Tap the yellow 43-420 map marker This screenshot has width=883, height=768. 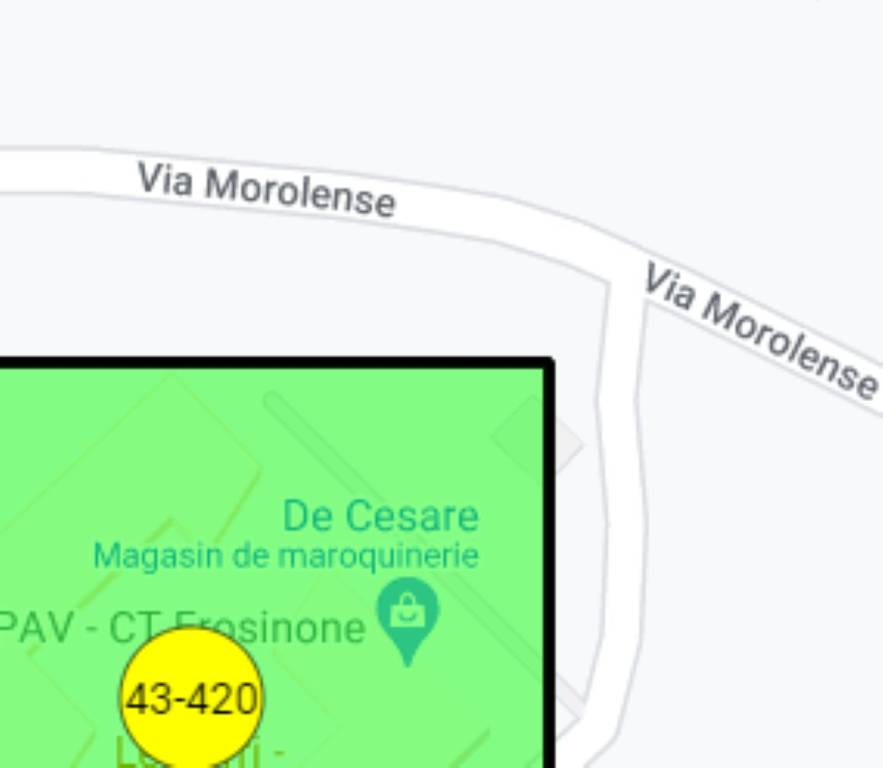coord(191,698)
